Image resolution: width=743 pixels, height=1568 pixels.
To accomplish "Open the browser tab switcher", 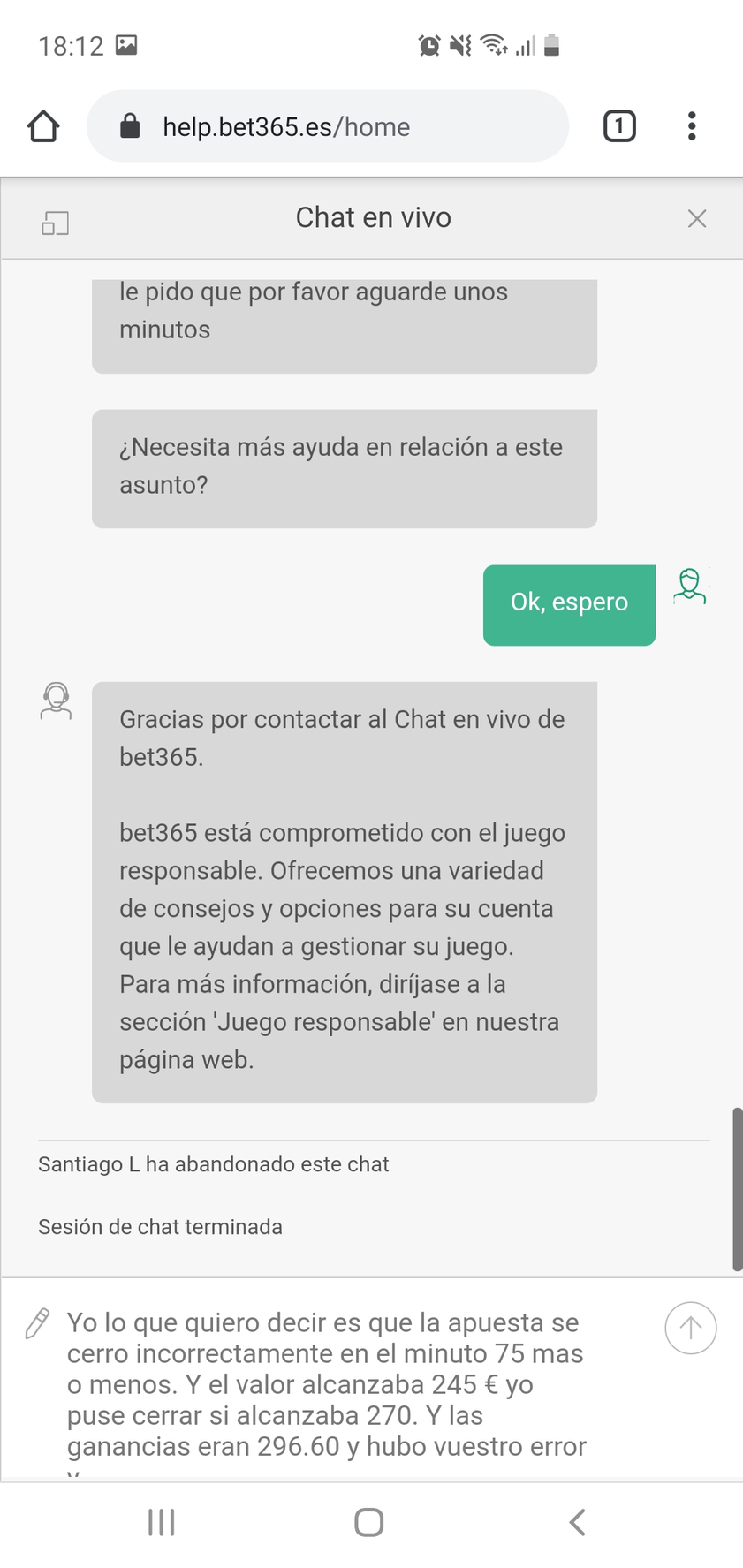I will point(618,126).
